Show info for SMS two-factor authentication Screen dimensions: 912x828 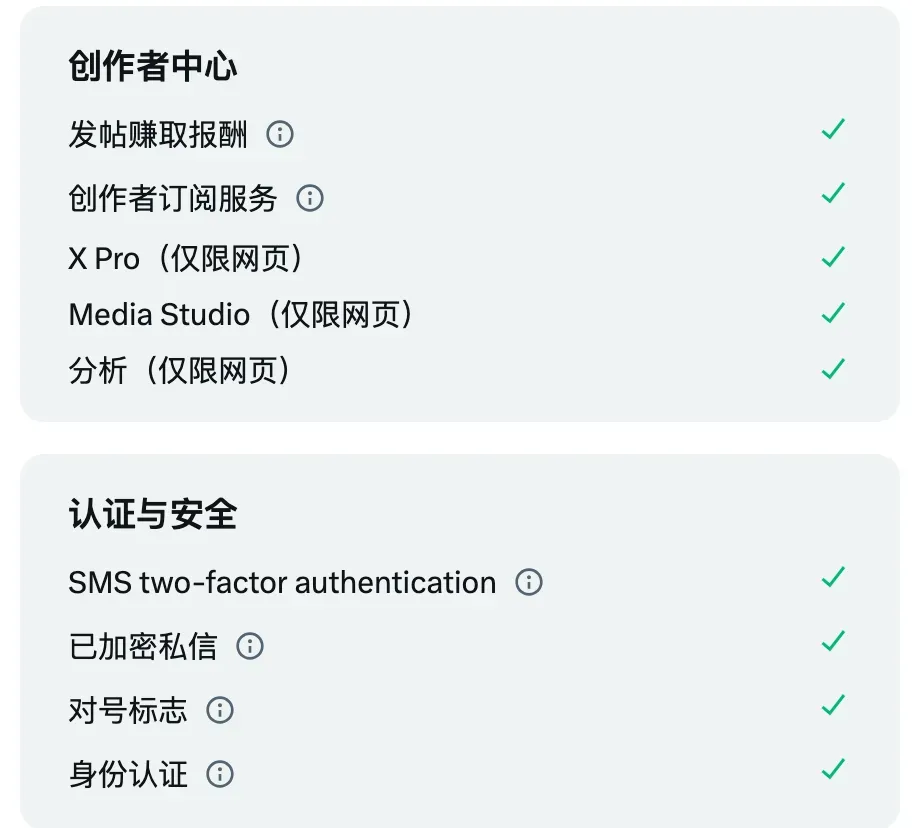coord(529,582)
